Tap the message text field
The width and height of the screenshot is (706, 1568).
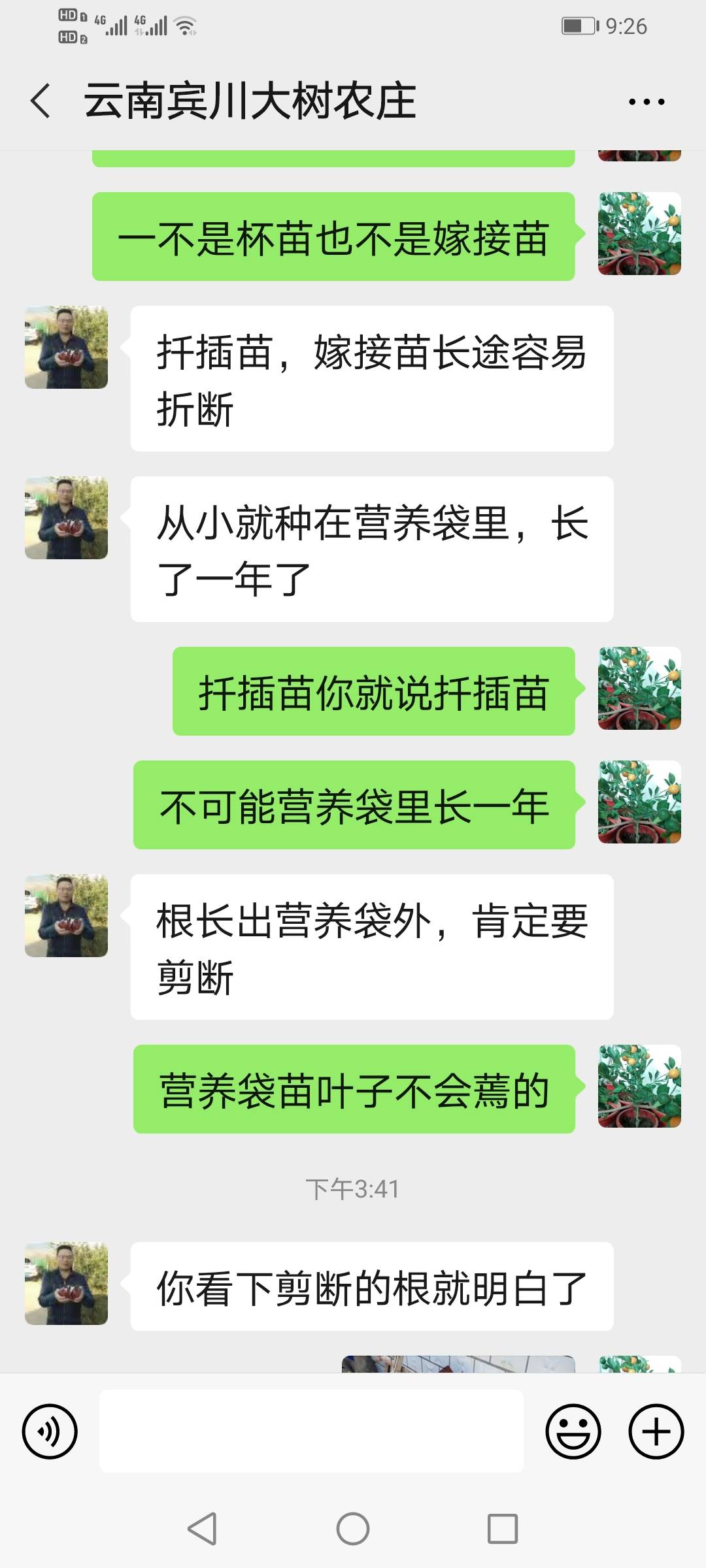[x=311, y=1431]
